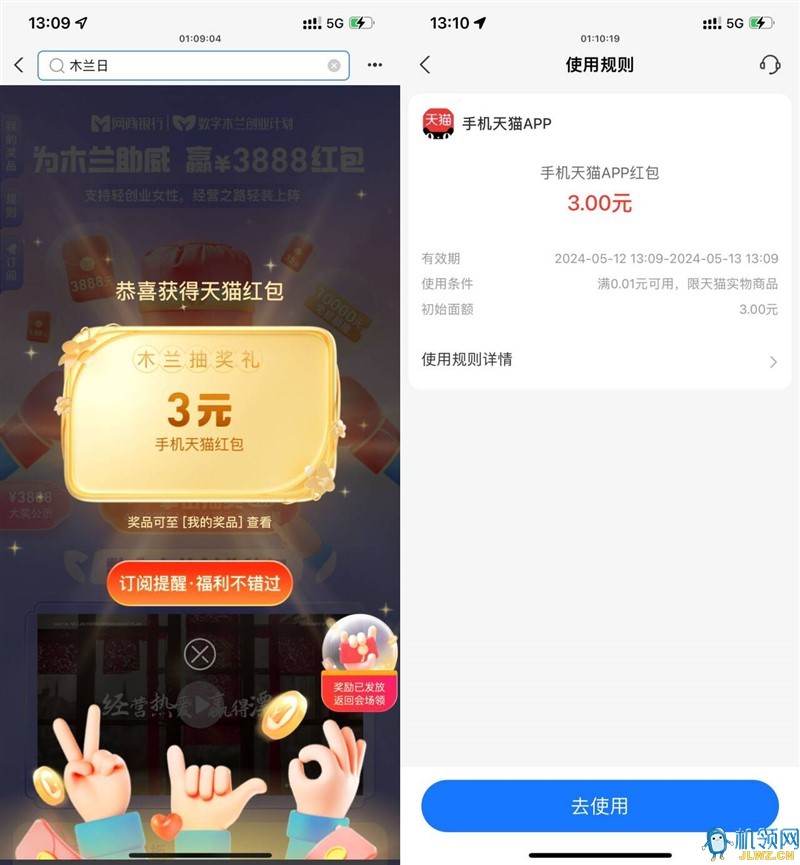Screen dimensions: 800x865
Task: Go back from the 木兰日 search page
Action: pos(18,65)
